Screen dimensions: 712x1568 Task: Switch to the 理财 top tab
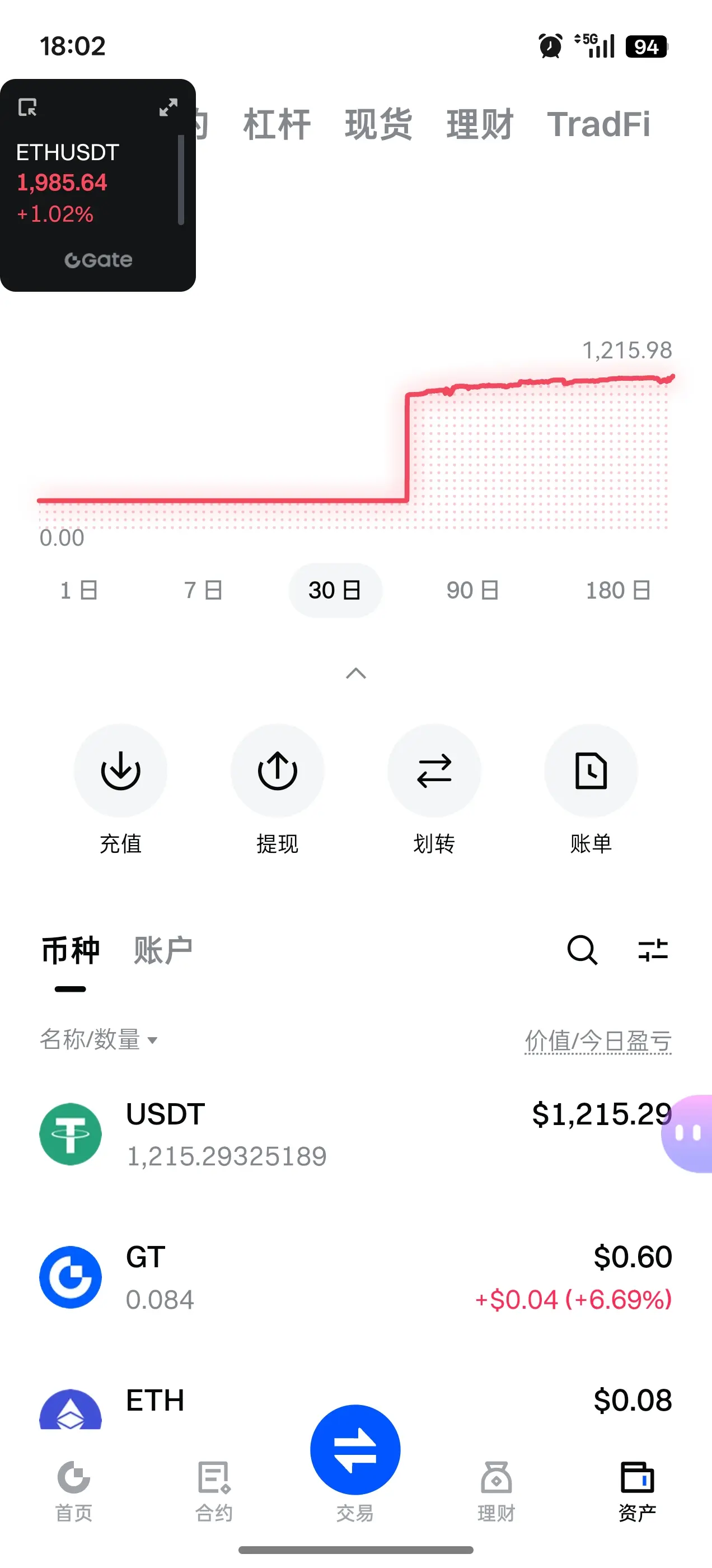pos(480,125)
